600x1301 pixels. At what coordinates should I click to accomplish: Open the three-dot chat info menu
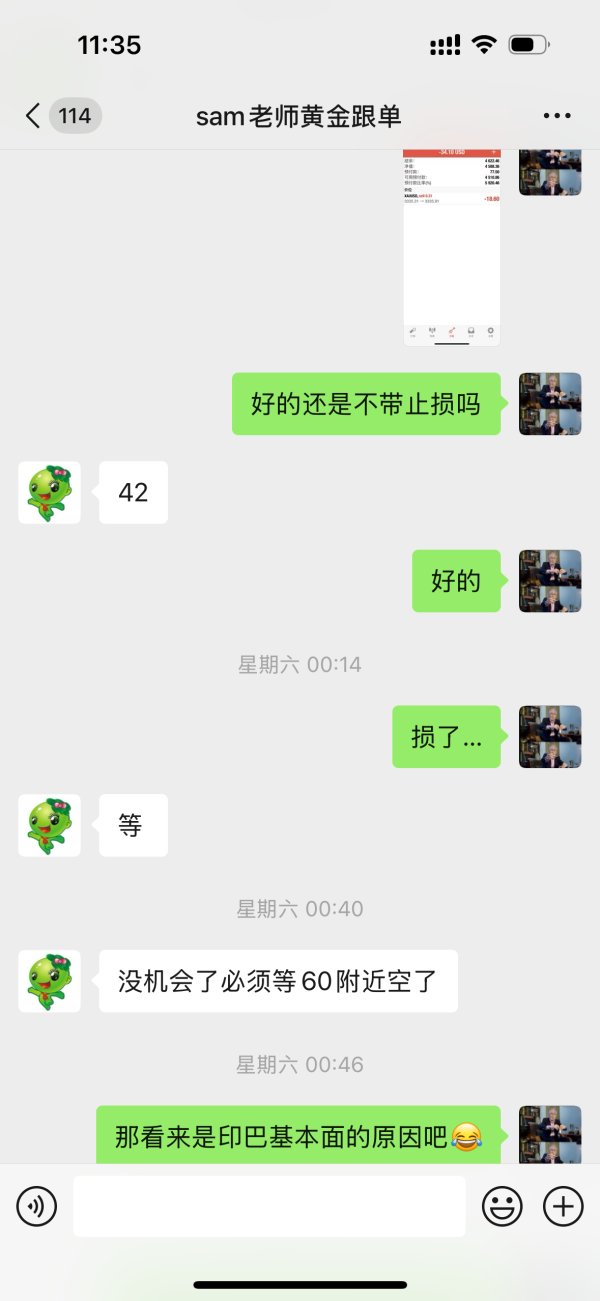557,116
